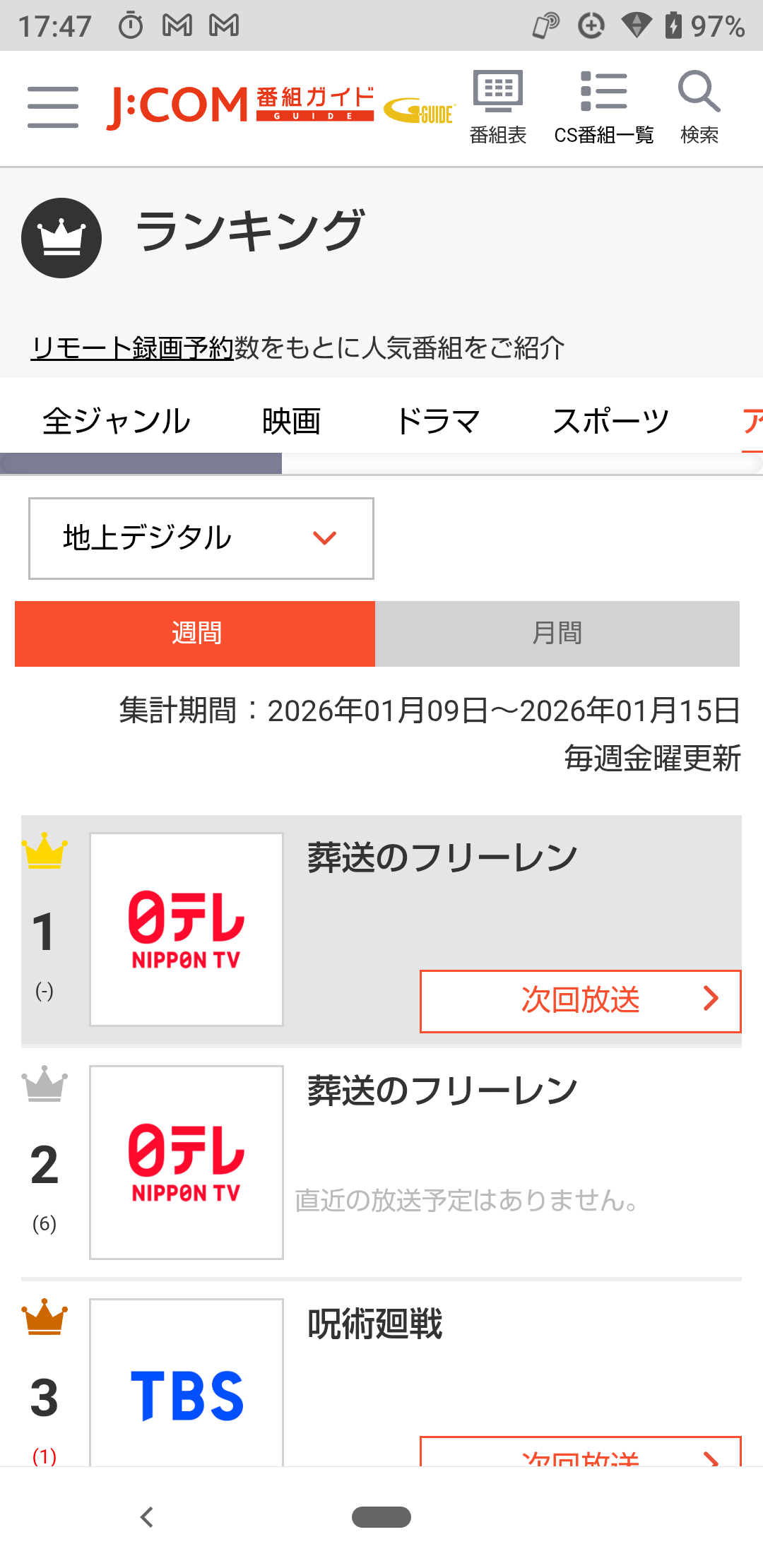The image size is (763, 1568).
Task: Go back with the system back button
Action: pos(147,1516)
